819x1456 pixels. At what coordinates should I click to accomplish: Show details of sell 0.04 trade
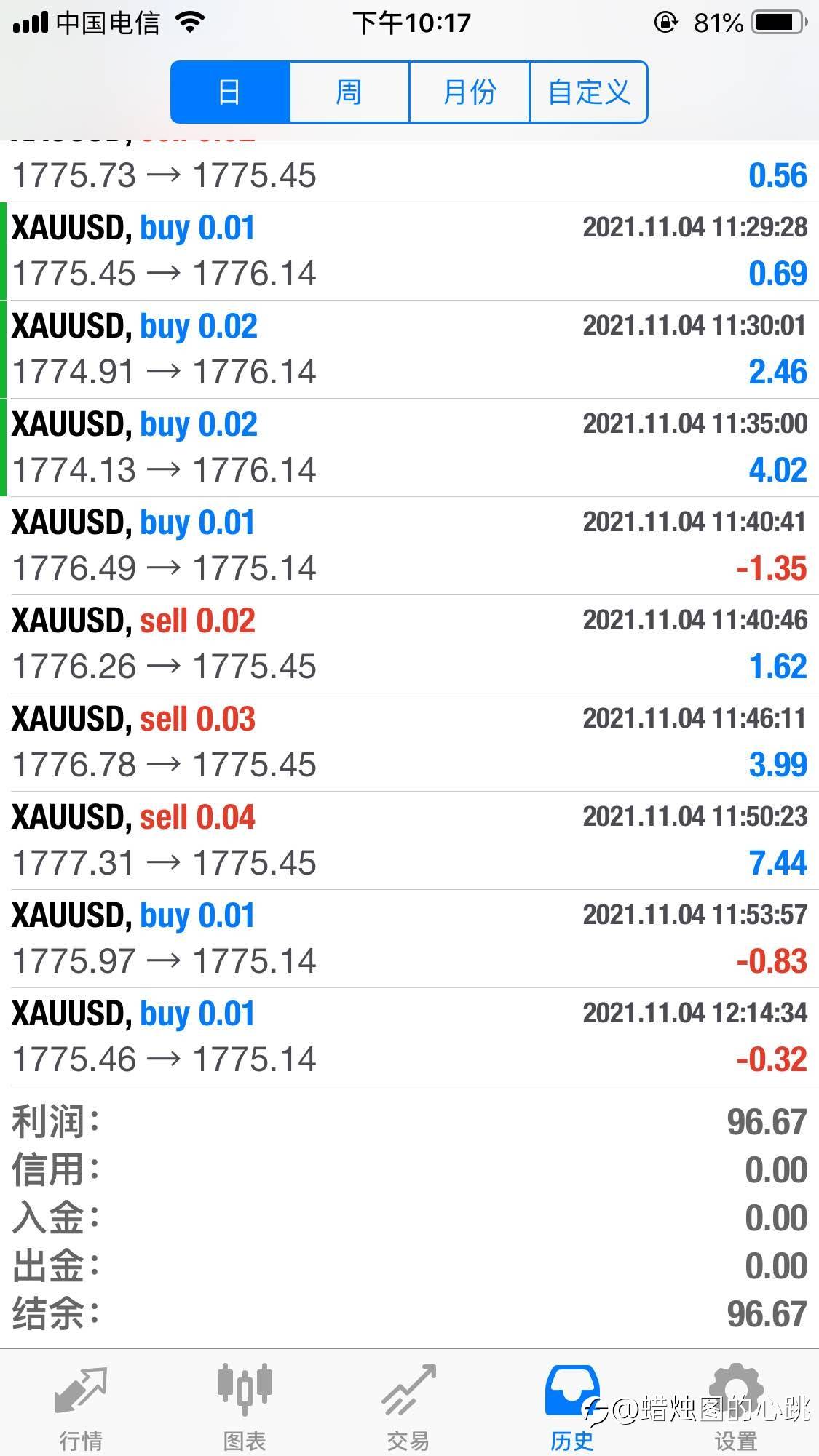(409, 840)
